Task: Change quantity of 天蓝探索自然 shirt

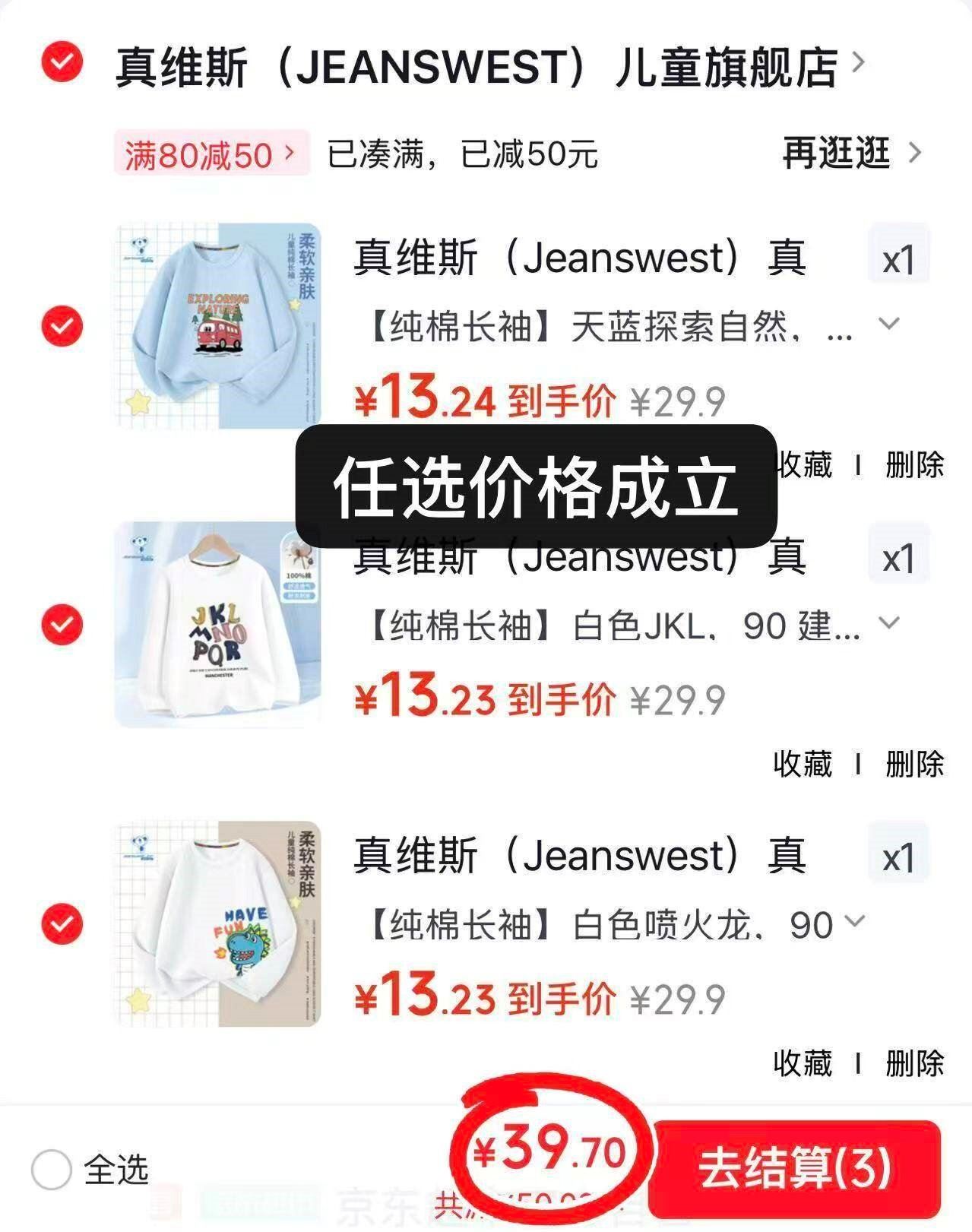Action: 899,260
